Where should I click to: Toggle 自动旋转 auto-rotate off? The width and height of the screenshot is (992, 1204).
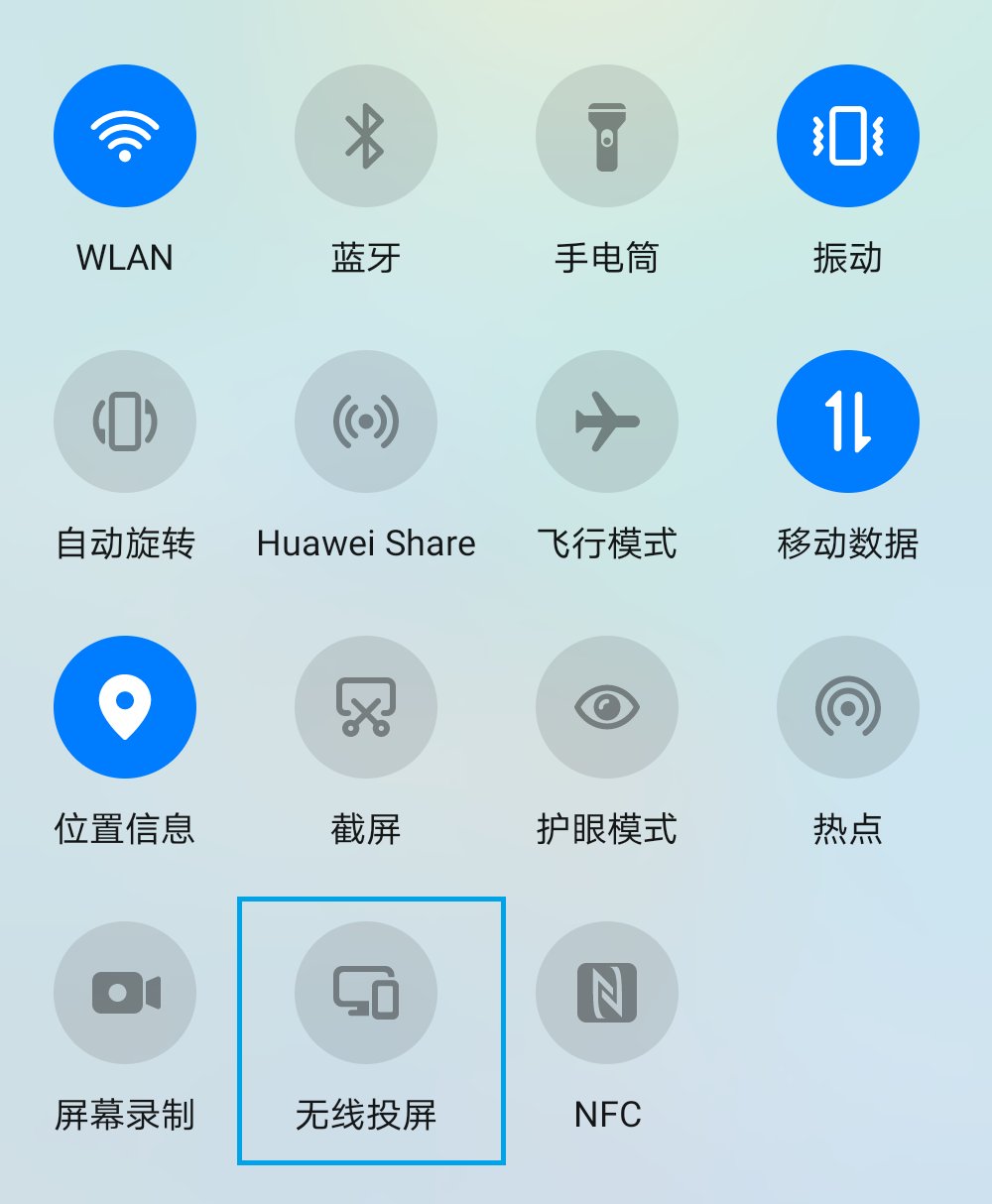point(125,421)
